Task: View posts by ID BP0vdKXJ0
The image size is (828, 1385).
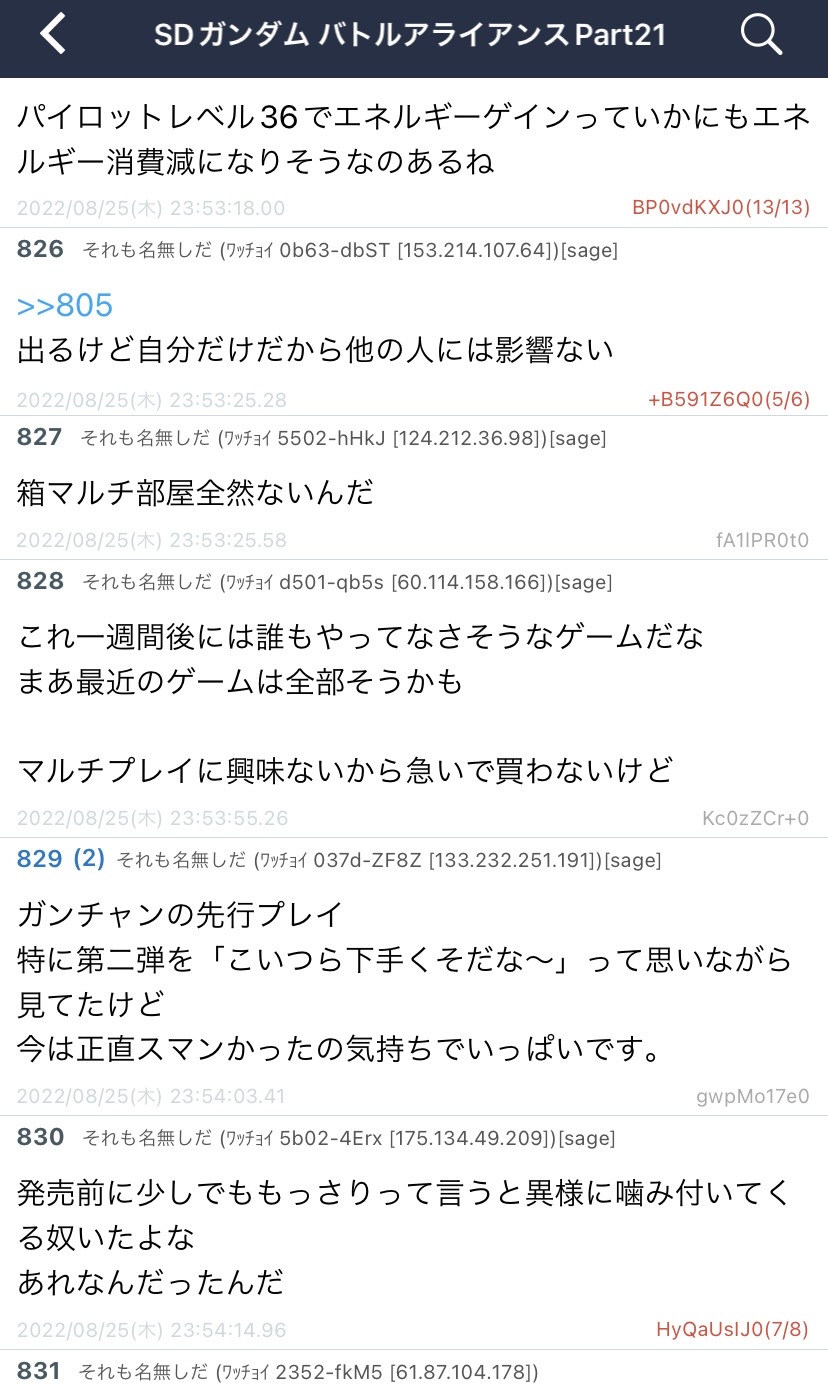Action: coord(720,208)
